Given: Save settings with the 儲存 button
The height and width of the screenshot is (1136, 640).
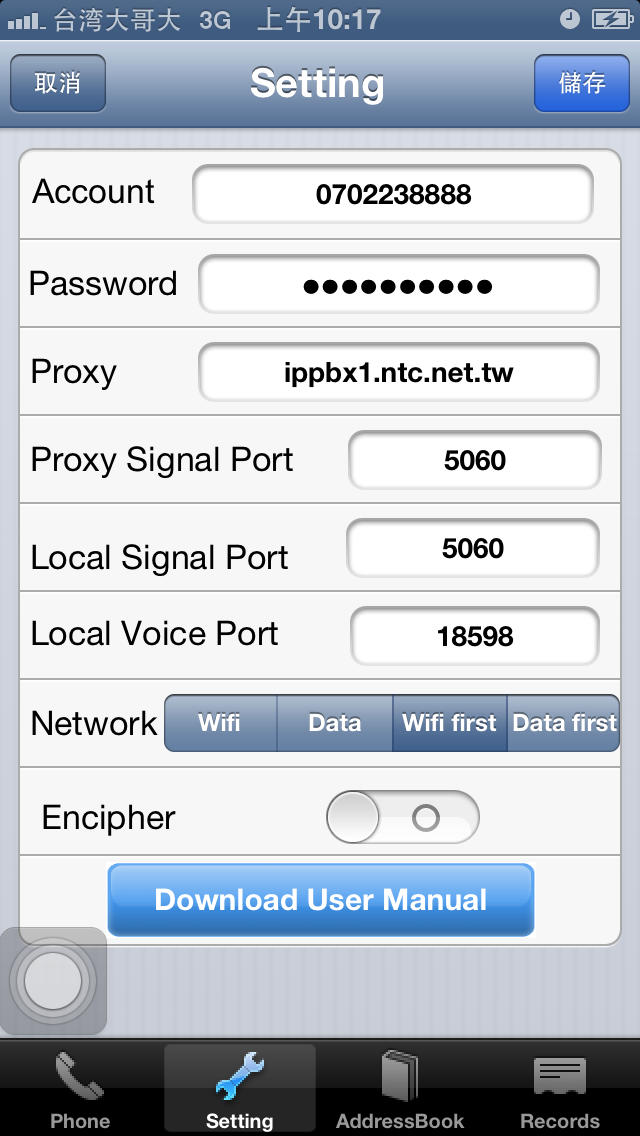Looking at the screenshot, I should point(581,83).
